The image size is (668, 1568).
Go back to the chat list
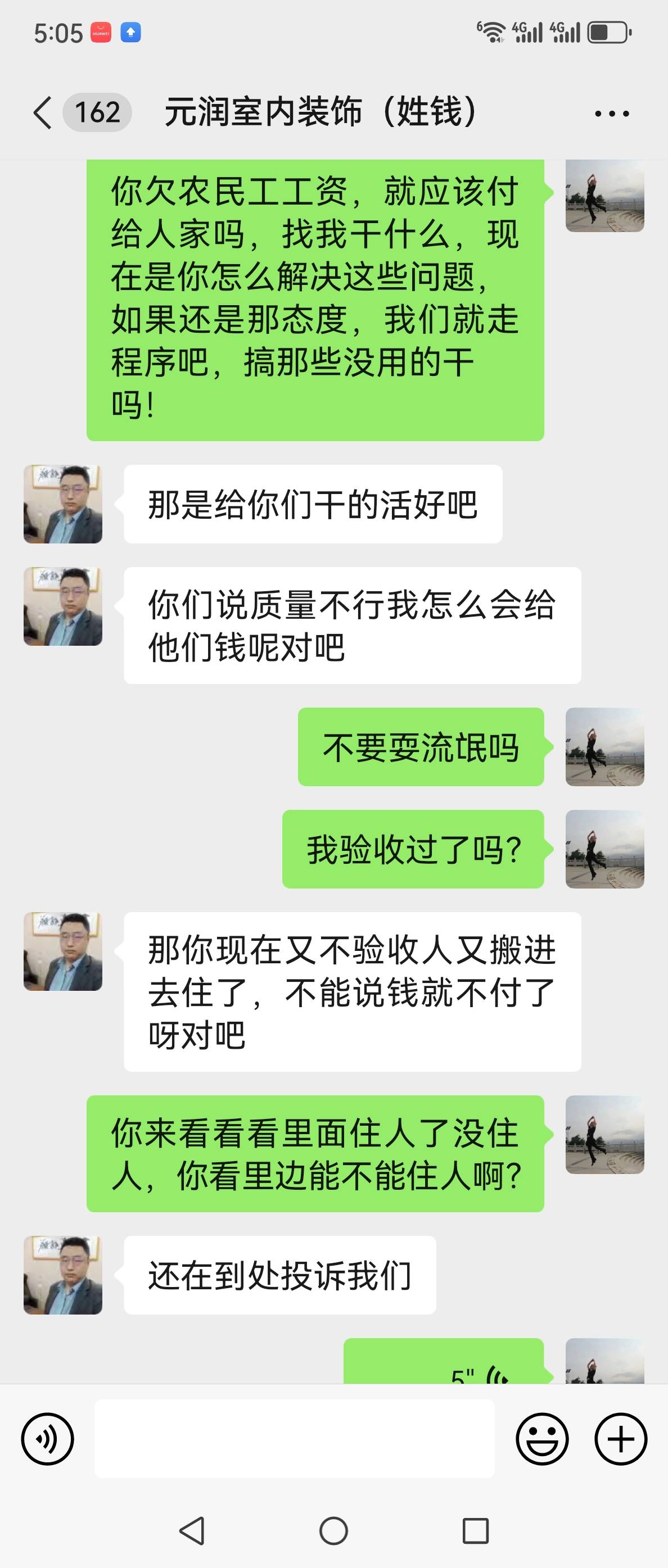(x=43, y=112)
